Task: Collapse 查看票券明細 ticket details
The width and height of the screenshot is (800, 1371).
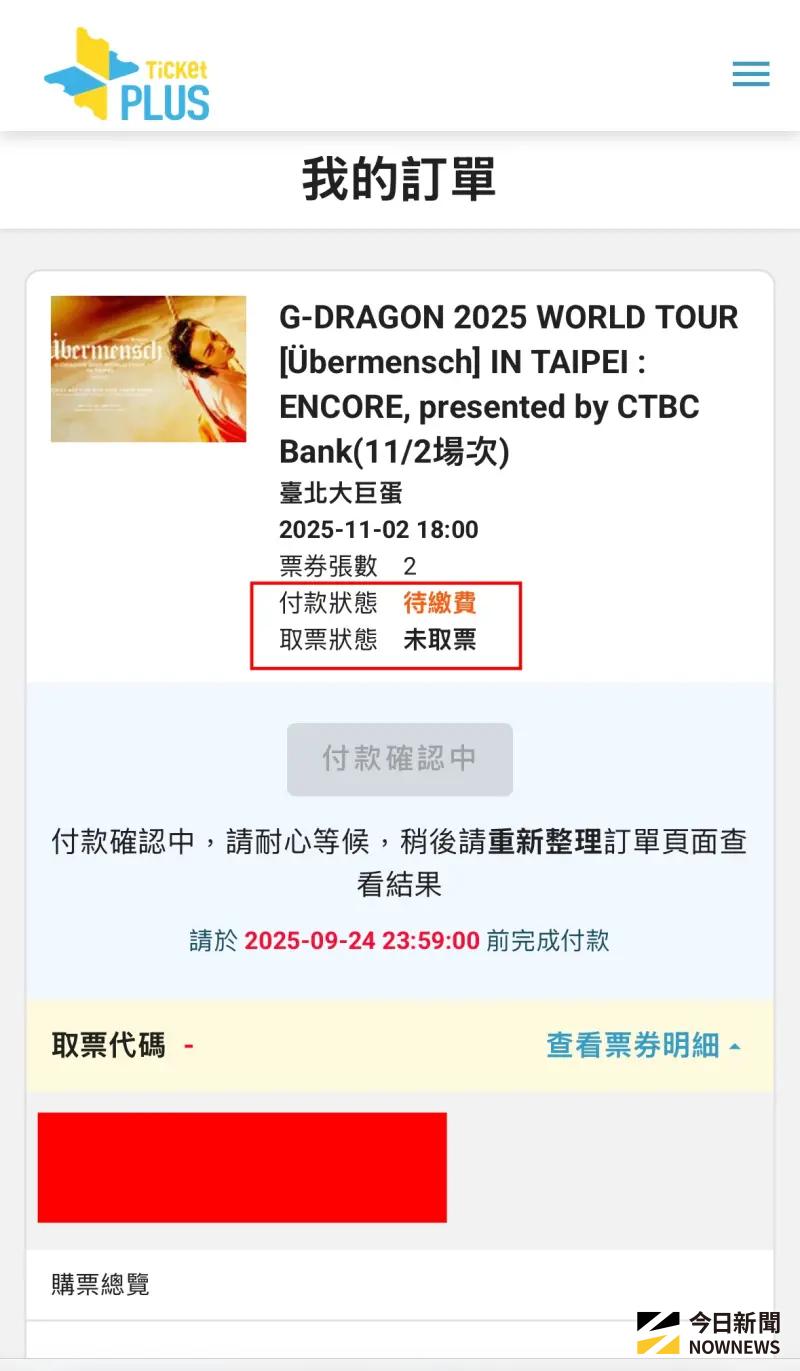Action: pyautogui.click(x=643, y=1045)
